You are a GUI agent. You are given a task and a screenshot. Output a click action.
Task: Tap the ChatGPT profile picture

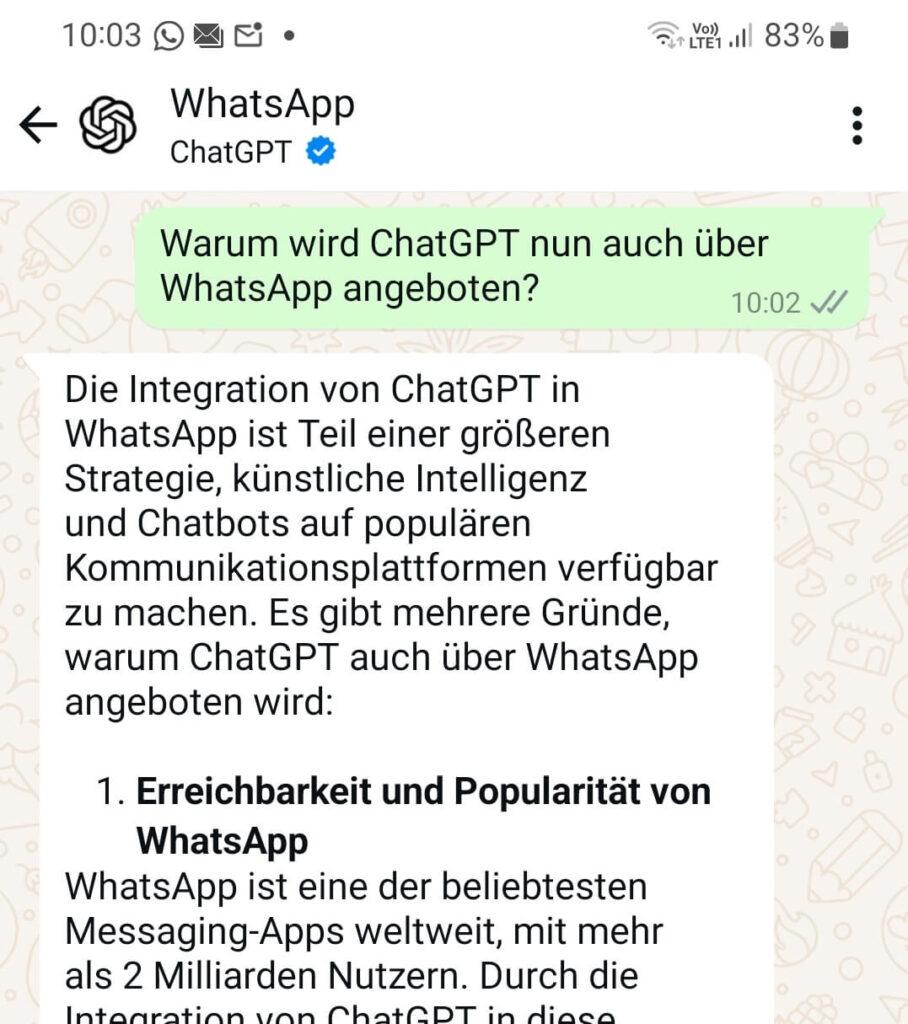click(x=107, y=127)
